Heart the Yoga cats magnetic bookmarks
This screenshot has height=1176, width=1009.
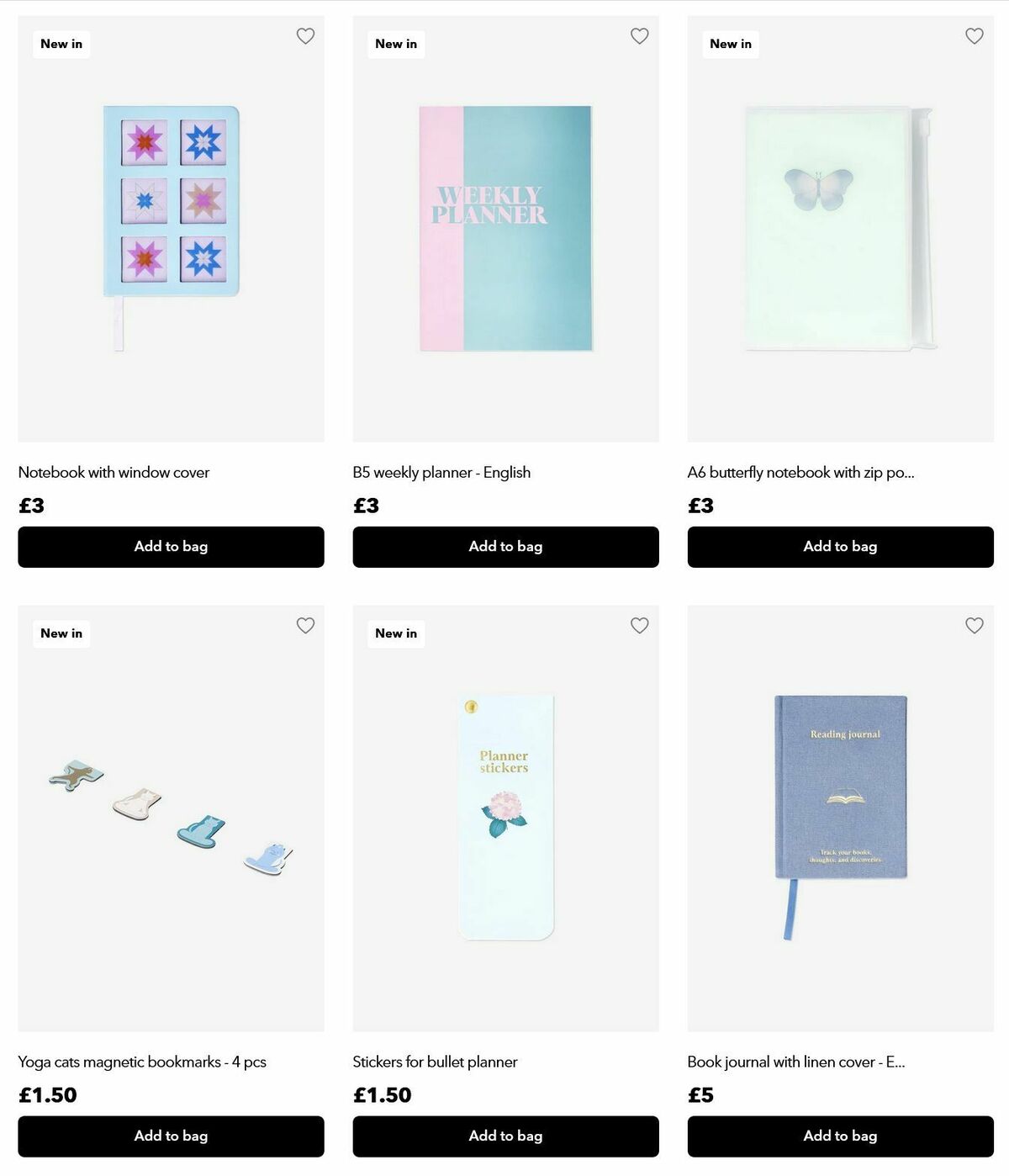pyautogui.click(x=305, y=626)
